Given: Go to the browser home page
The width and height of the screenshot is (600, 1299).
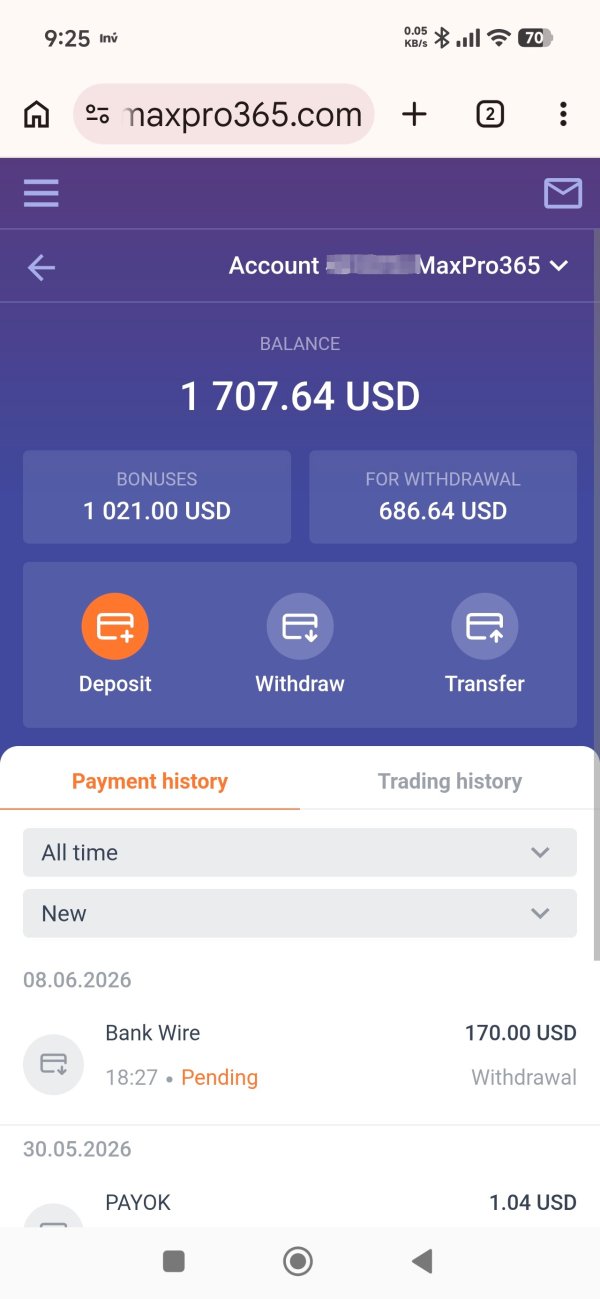Looking at the screenshot, I should (x=36, y=115).
